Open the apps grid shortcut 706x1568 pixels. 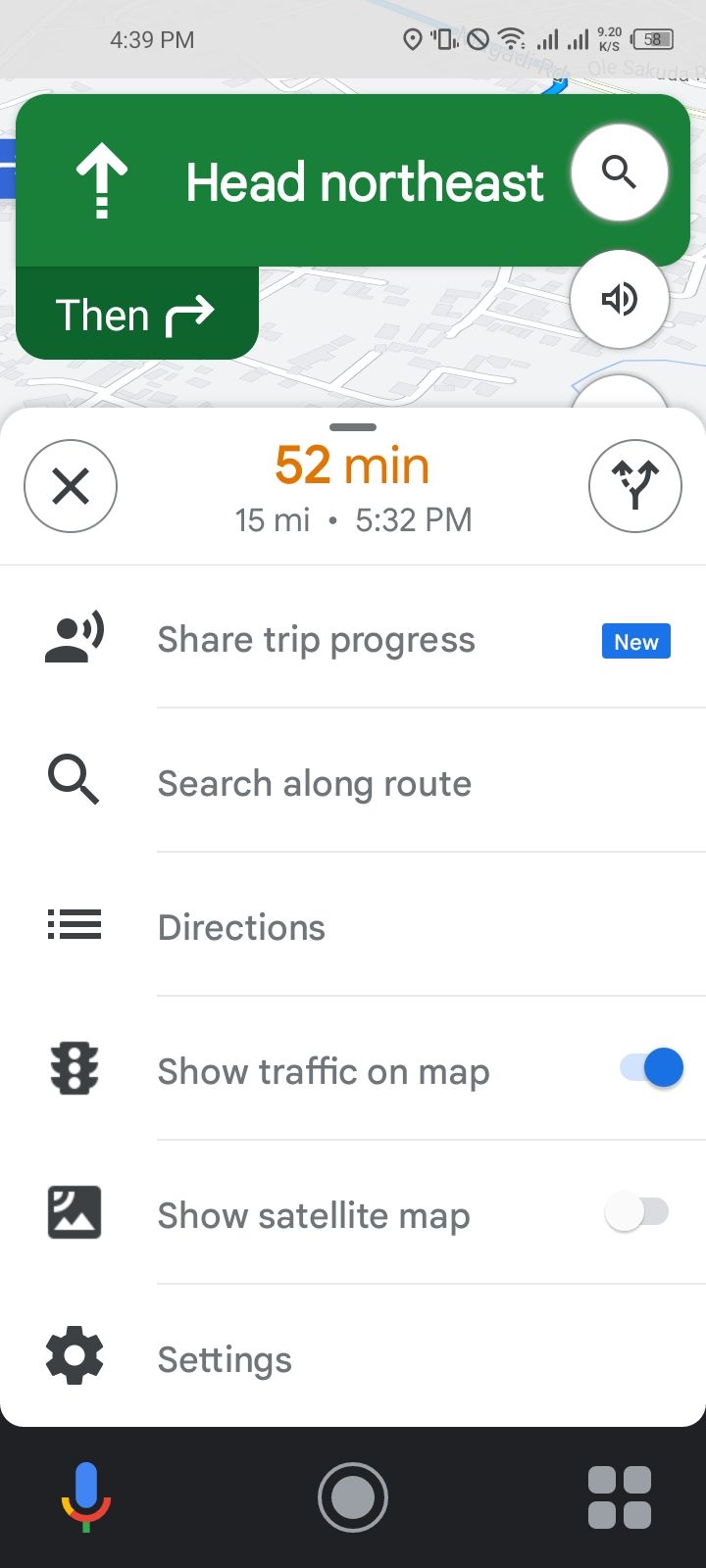pos(620,1496)
